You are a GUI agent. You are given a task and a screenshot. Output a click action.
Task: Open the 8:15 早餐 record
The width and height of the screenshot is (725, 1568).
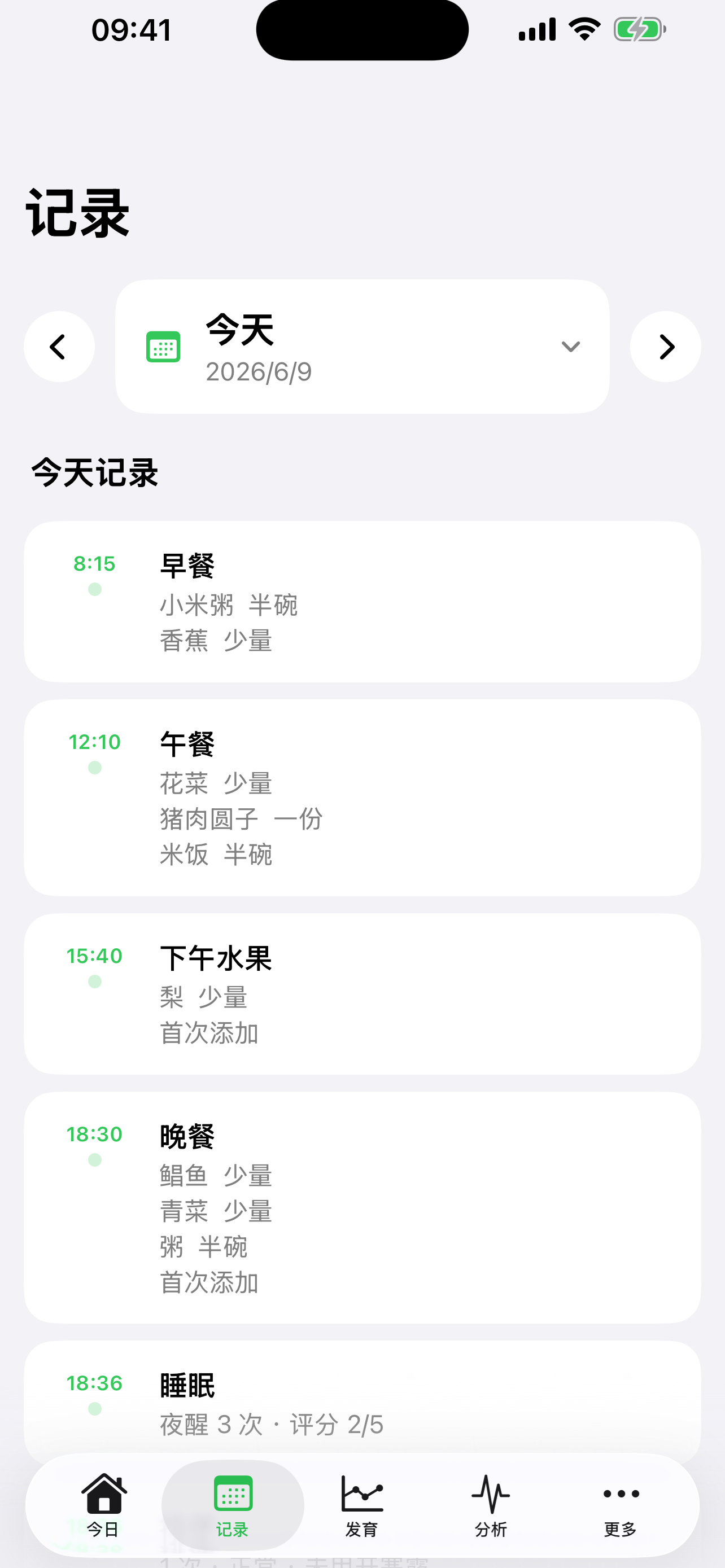coord(362,601)
